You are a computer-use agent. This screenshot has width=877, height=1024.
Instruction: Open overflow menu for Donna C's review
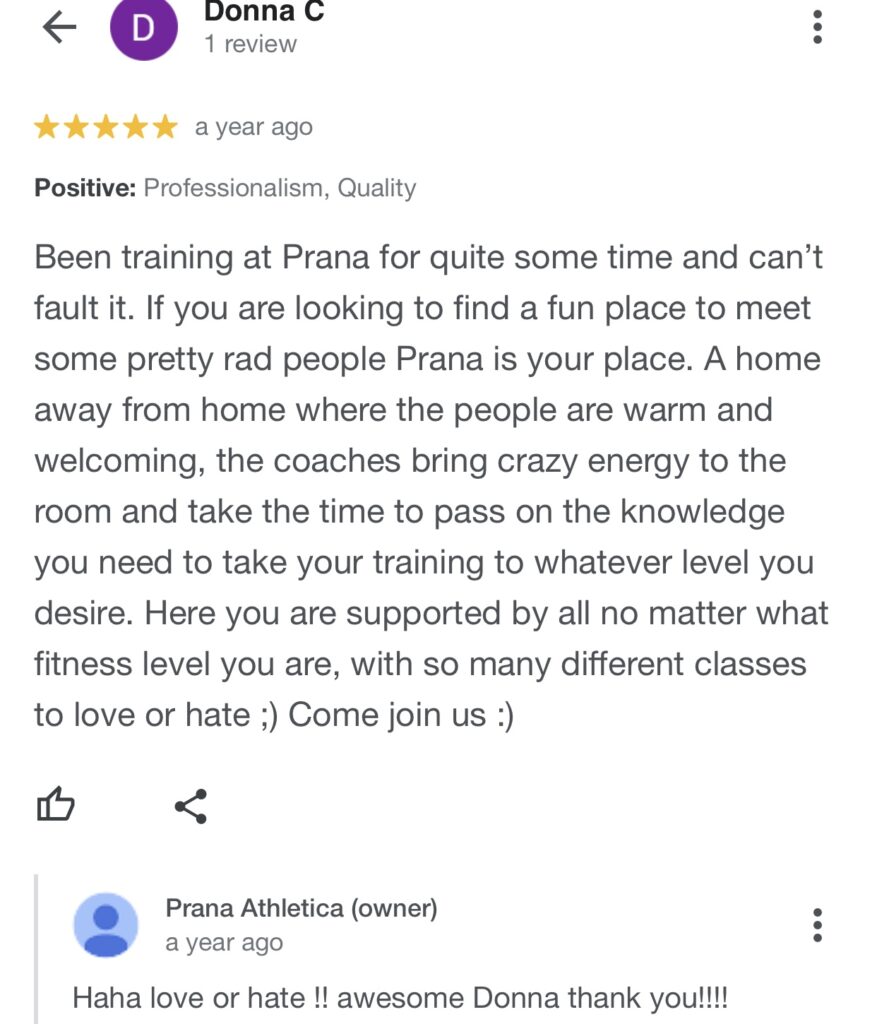[817, 27]
